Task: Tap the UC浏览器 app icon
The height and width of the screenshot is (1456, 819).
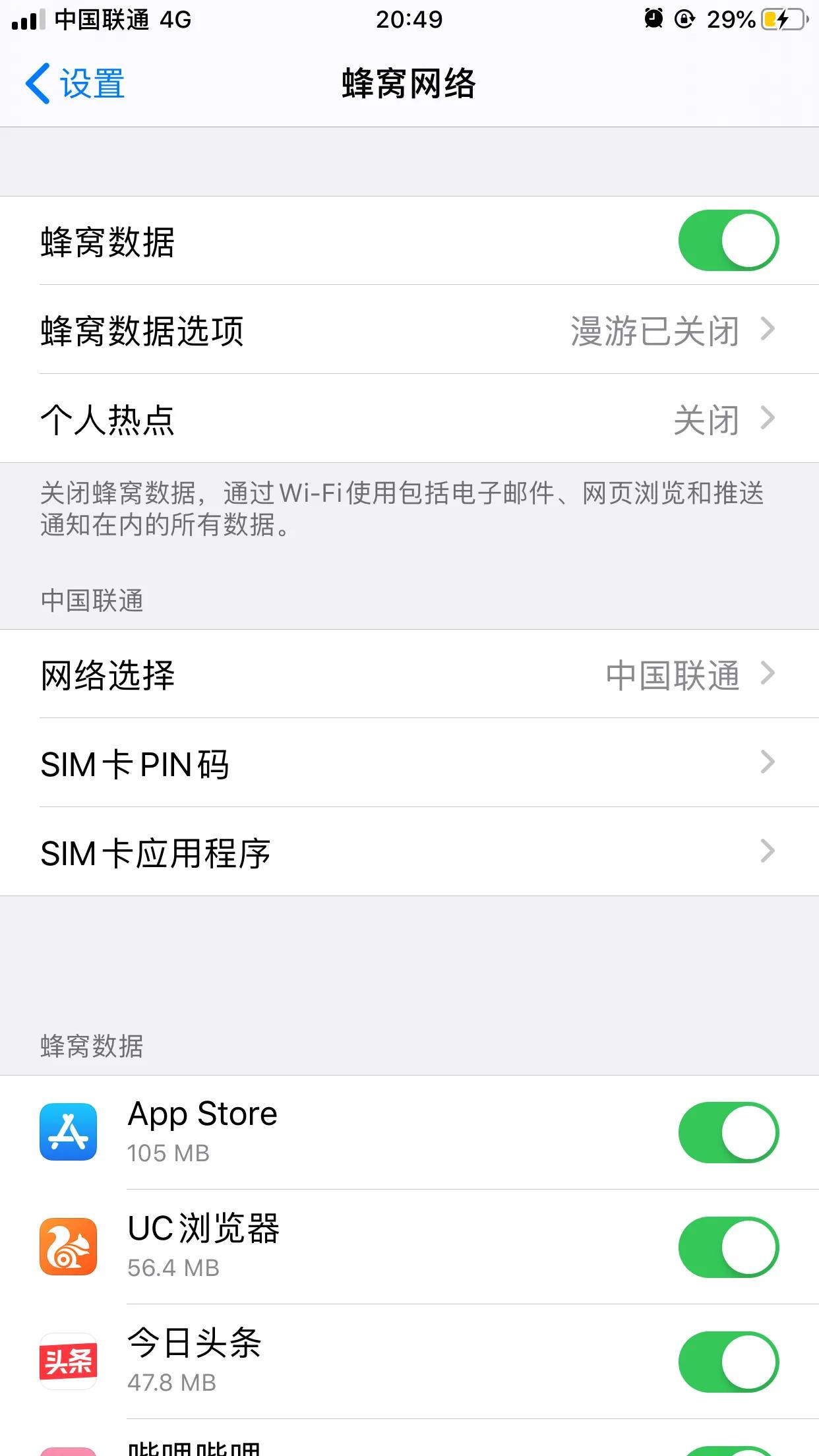Action: pos(68,1246)
